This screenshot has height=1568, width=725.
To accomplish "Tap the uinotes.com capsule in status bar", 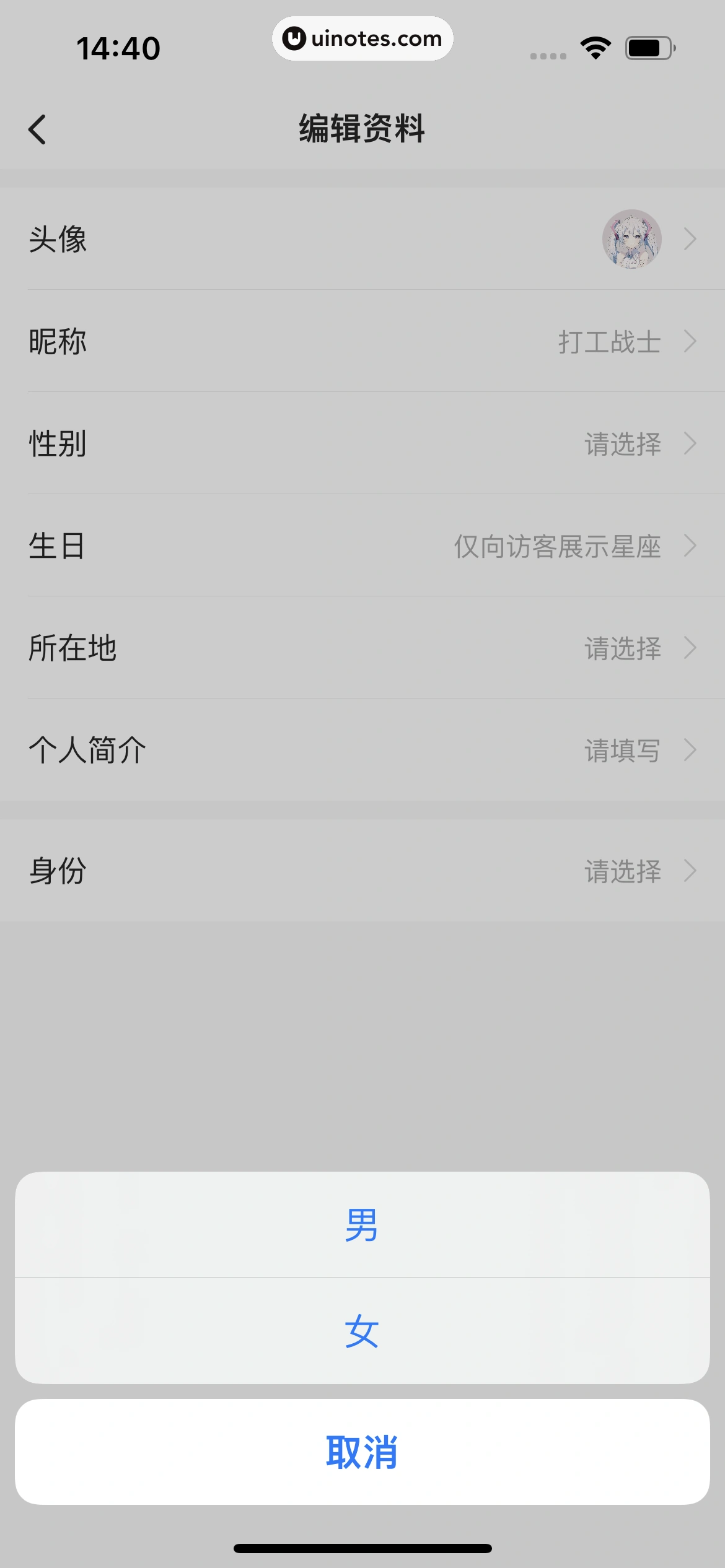I will point(362,38).
